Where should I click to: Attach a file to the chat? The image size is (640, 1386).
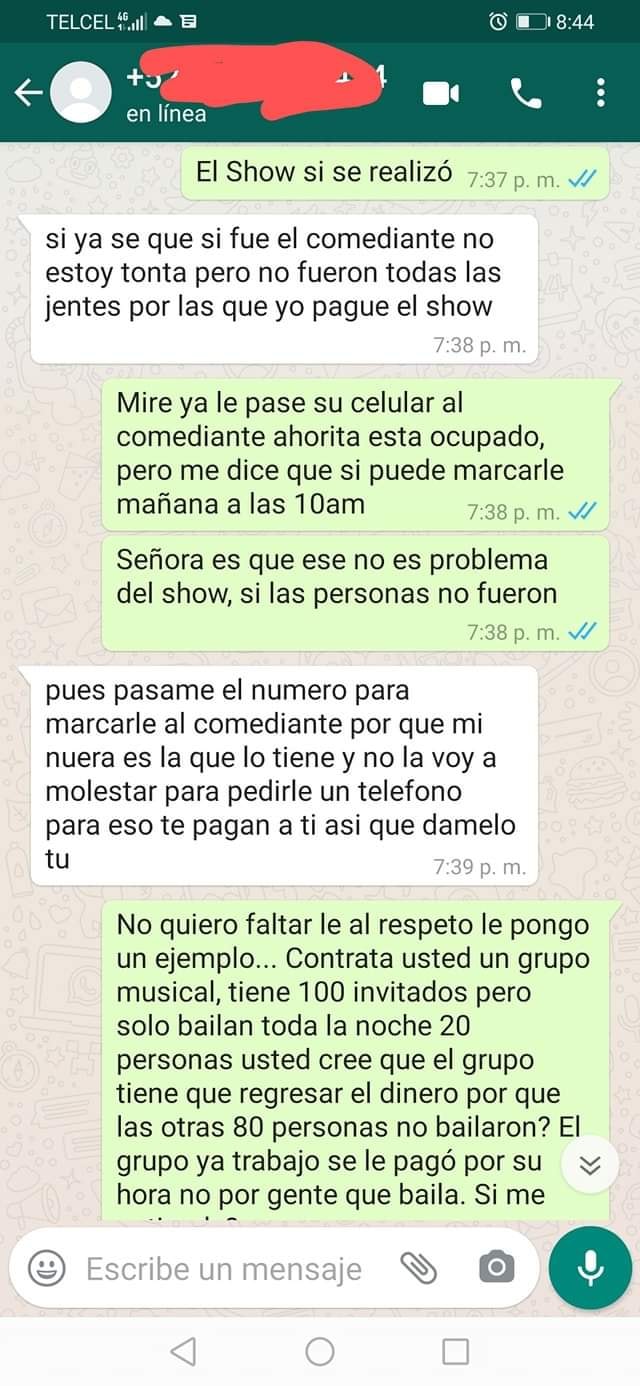click(419, 1269)
